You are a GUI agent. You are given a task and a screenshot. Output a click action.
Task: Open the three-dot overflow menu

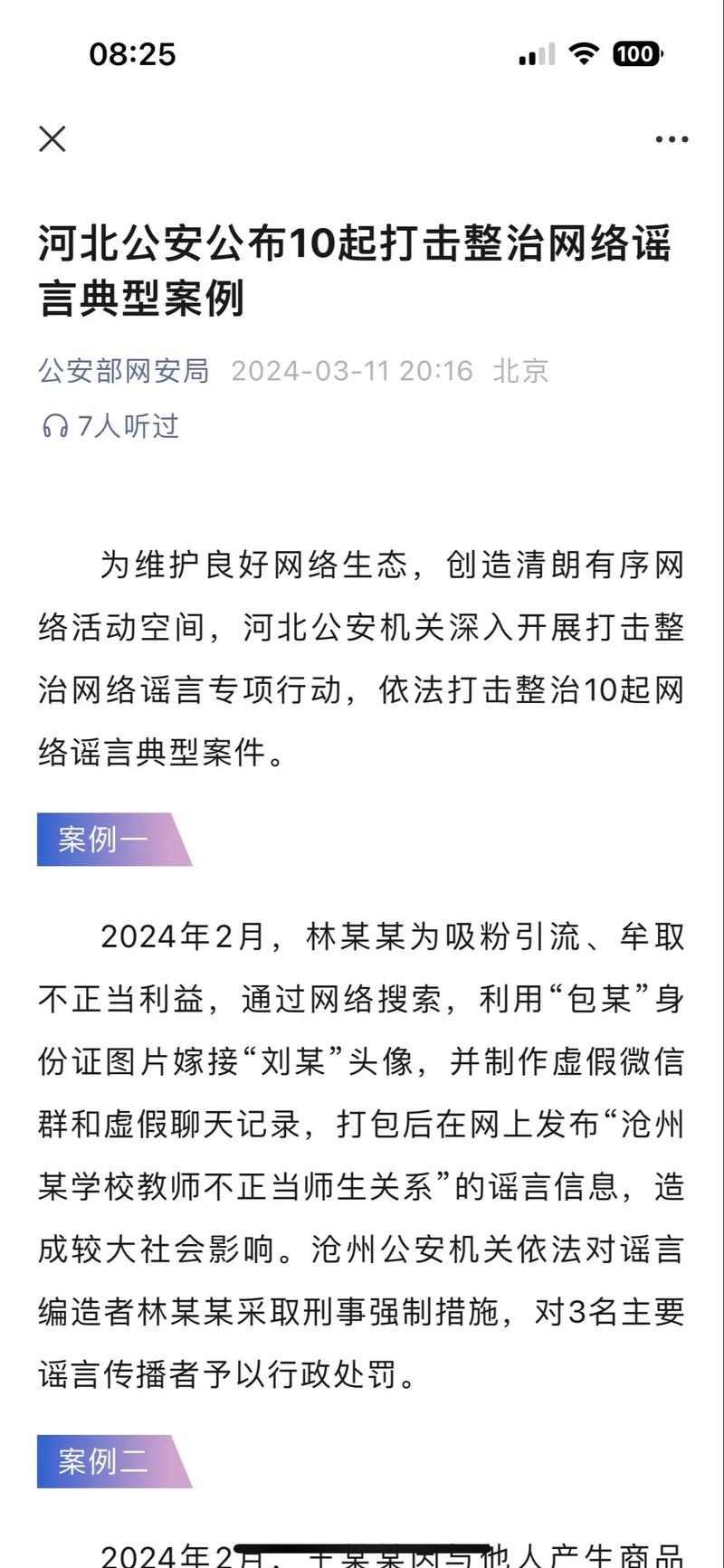coord(672,139)
